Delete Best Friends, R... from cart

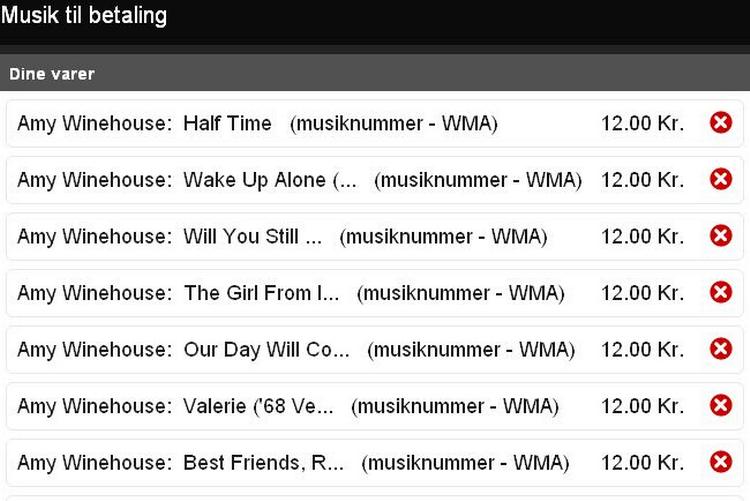(721, 462)
